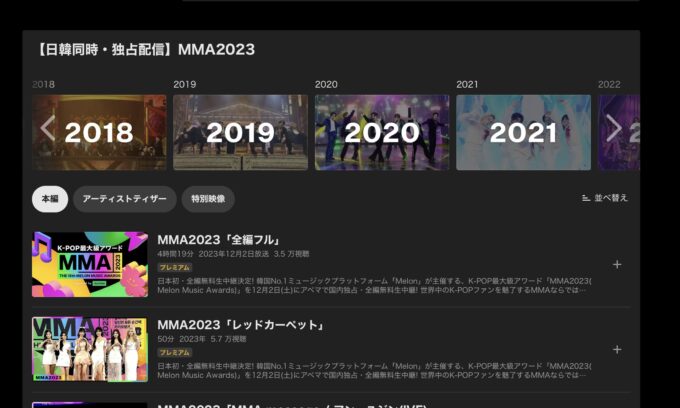Switch to 特別映像 tab

click(x=208, y=199)
